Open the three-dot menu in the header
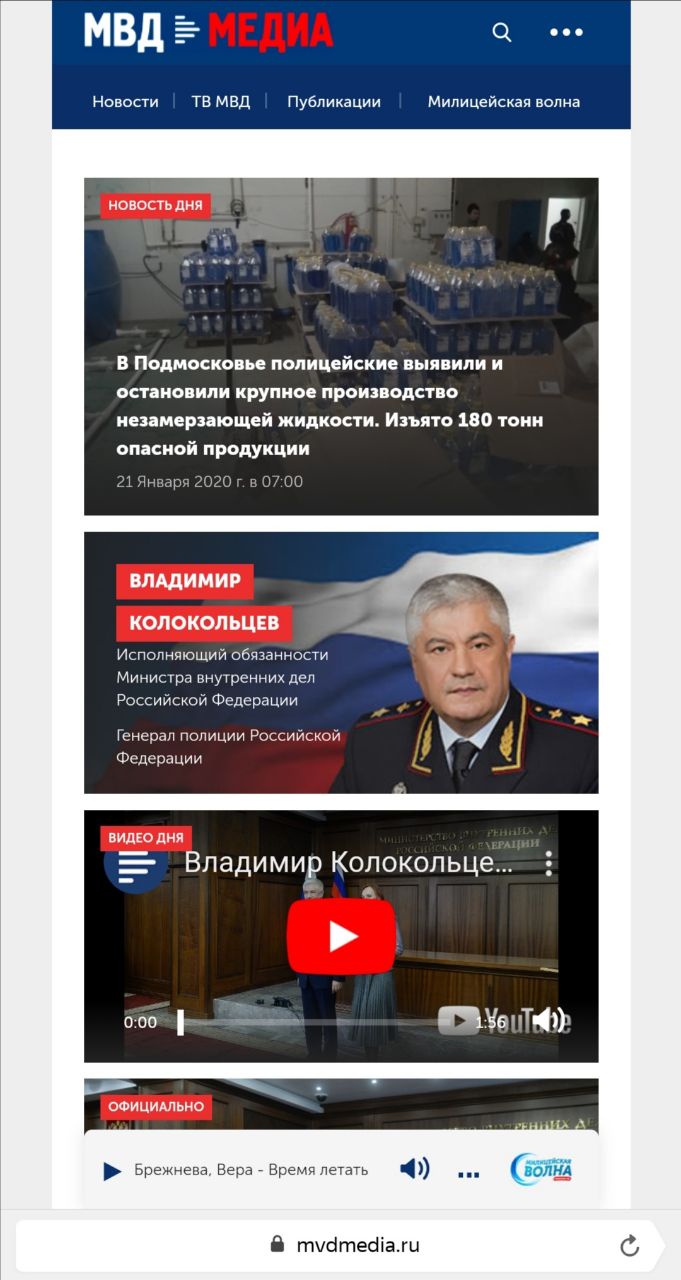 566,32
